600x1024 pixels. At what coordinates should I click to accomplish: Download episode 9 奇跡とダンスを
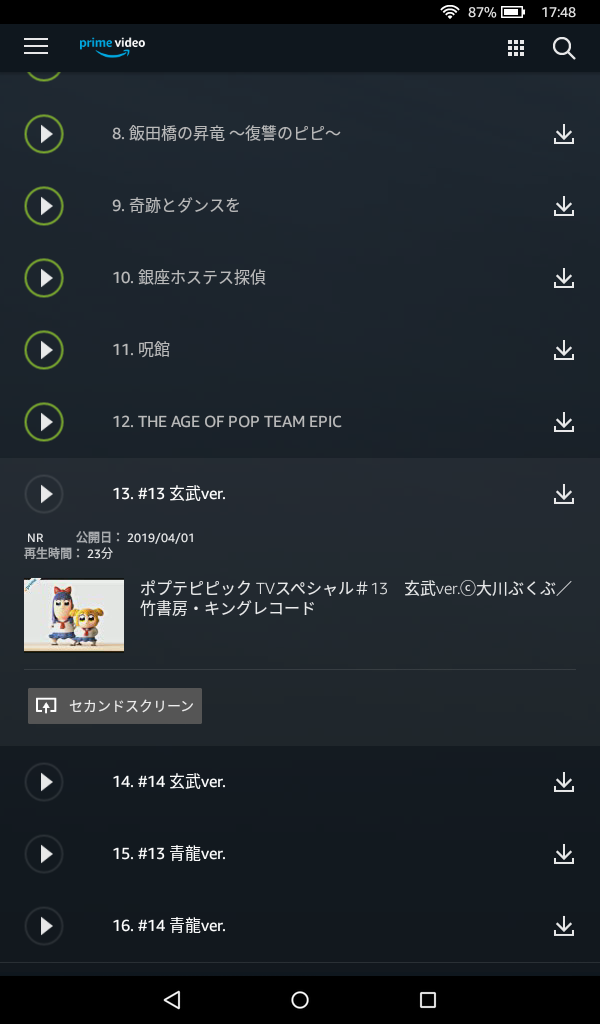(564, 206)
